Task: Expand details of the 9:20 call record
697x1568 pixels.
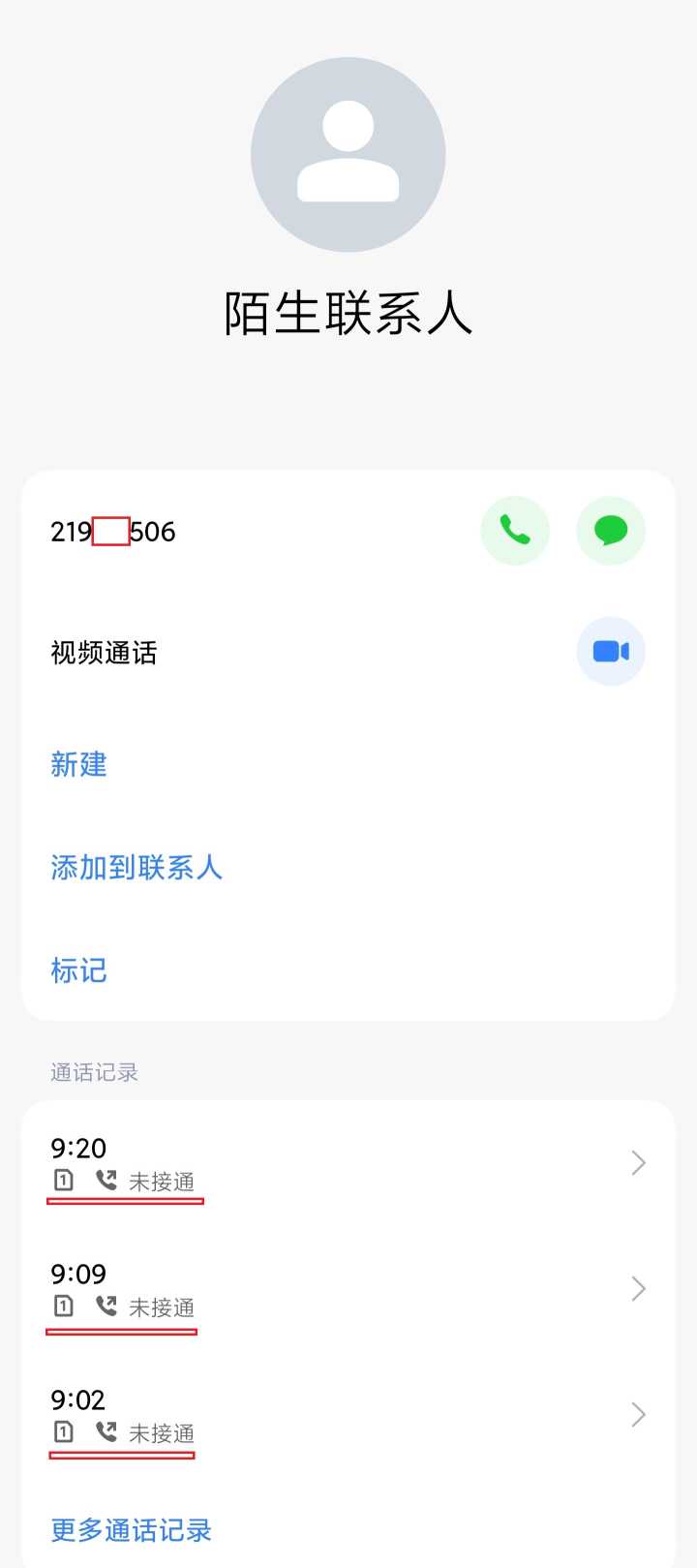Action: (636, 1162)
